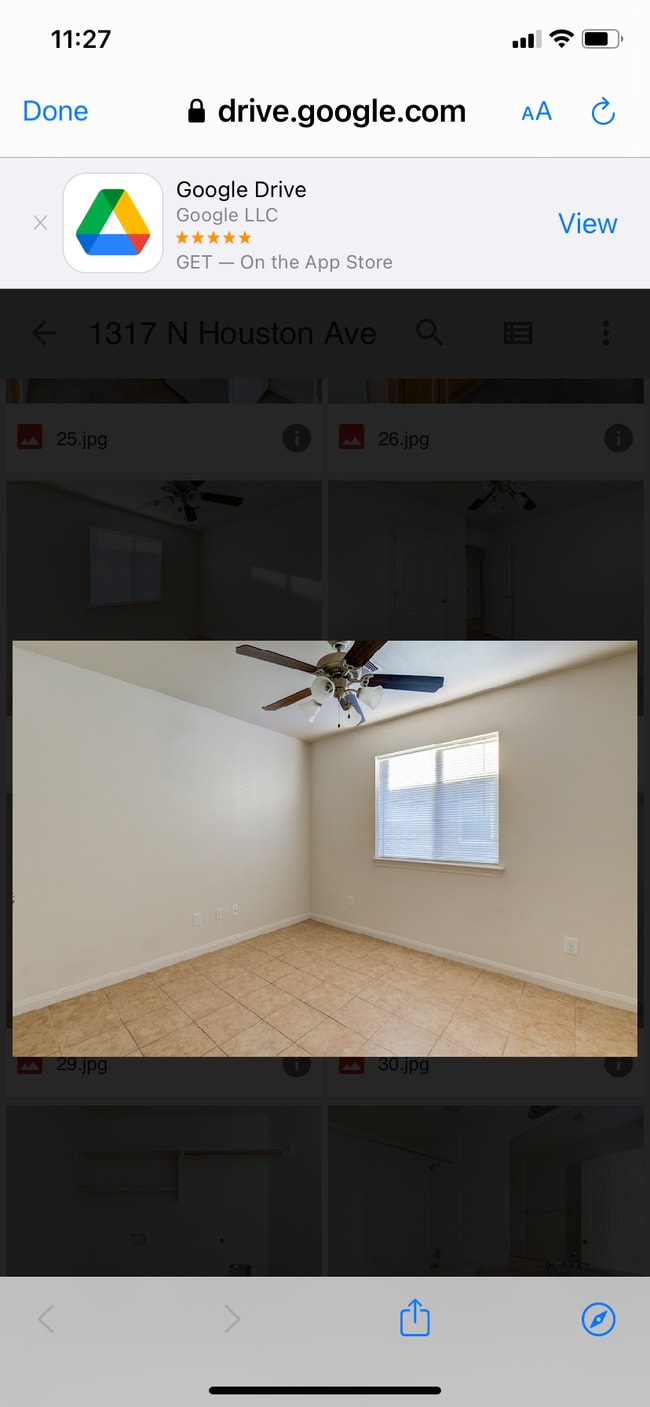View Google Drive in the App Store
Viewport: 650px width, 1407px height.
click(x=587, y=224)
